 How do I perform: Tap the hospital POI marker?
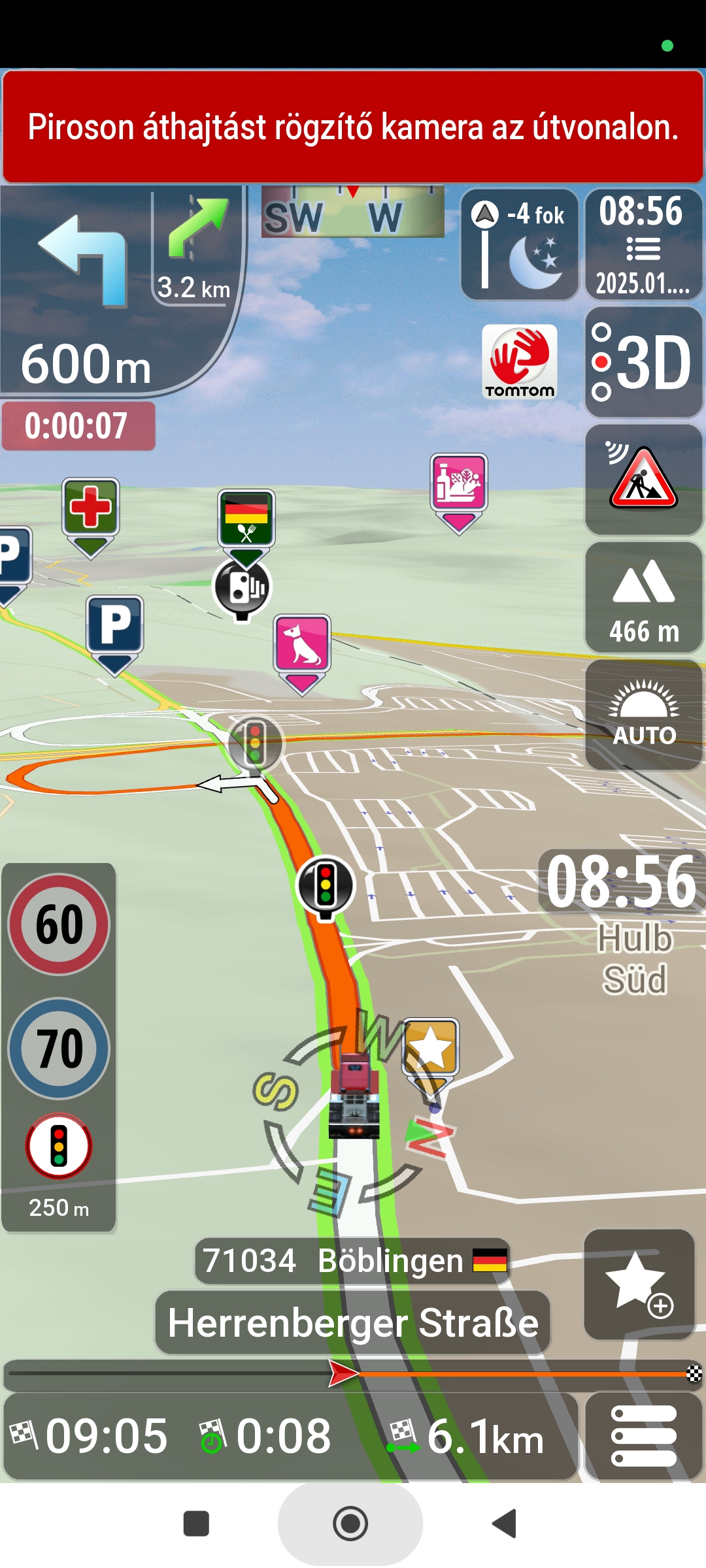90,507
